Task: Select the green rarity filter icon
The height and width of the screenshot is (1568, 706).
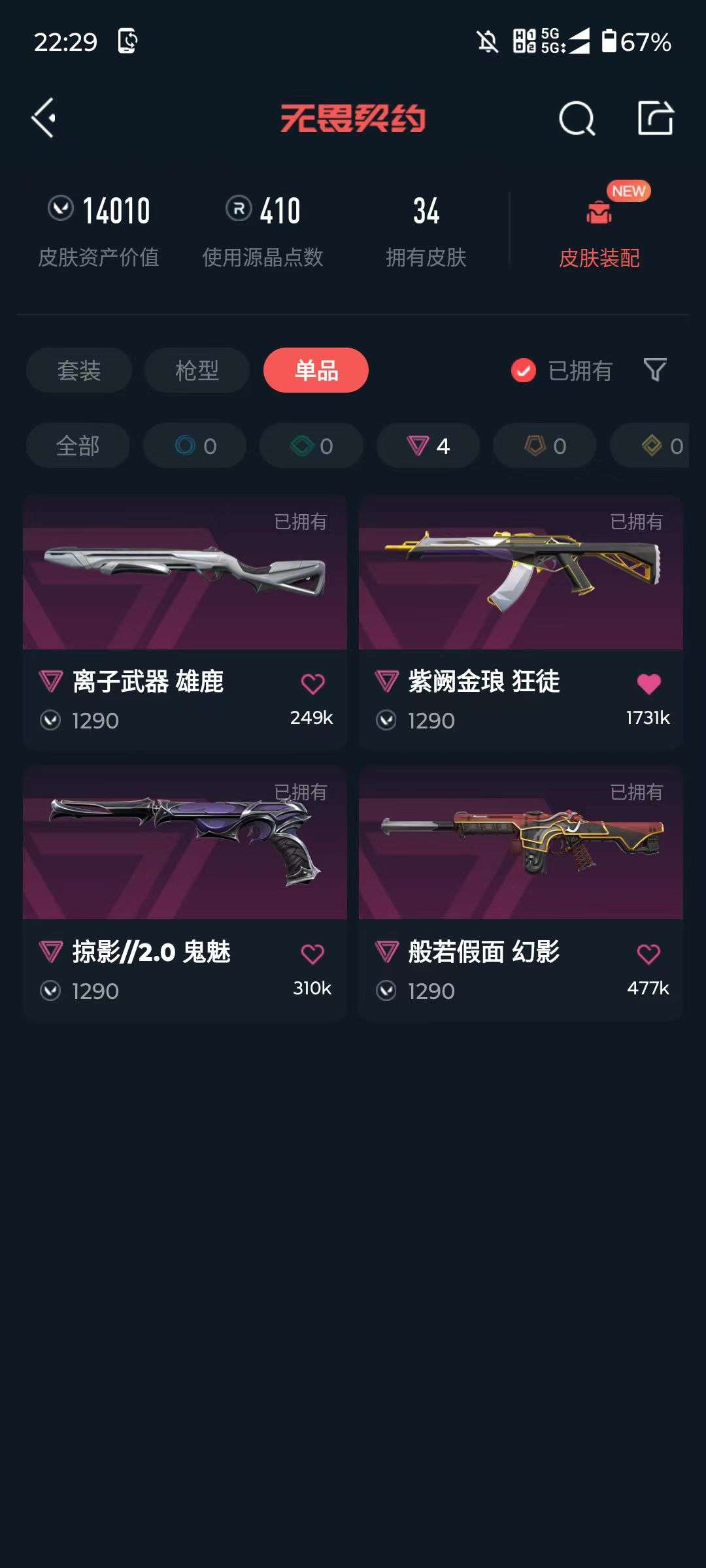Action: click(x=309, y=446)
